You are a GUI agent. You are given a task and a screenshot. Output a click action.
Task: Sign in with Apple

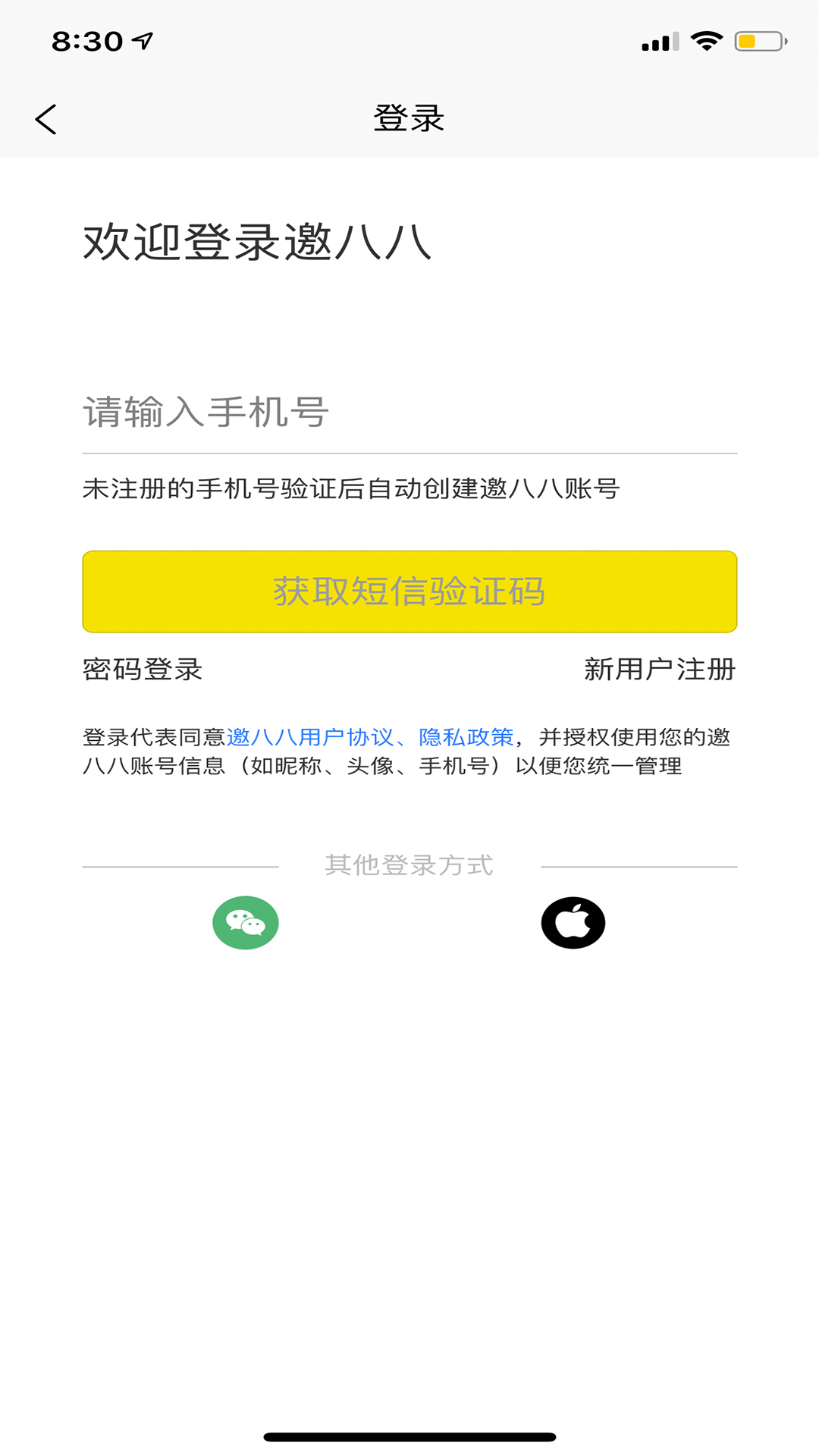click(573, 923)
